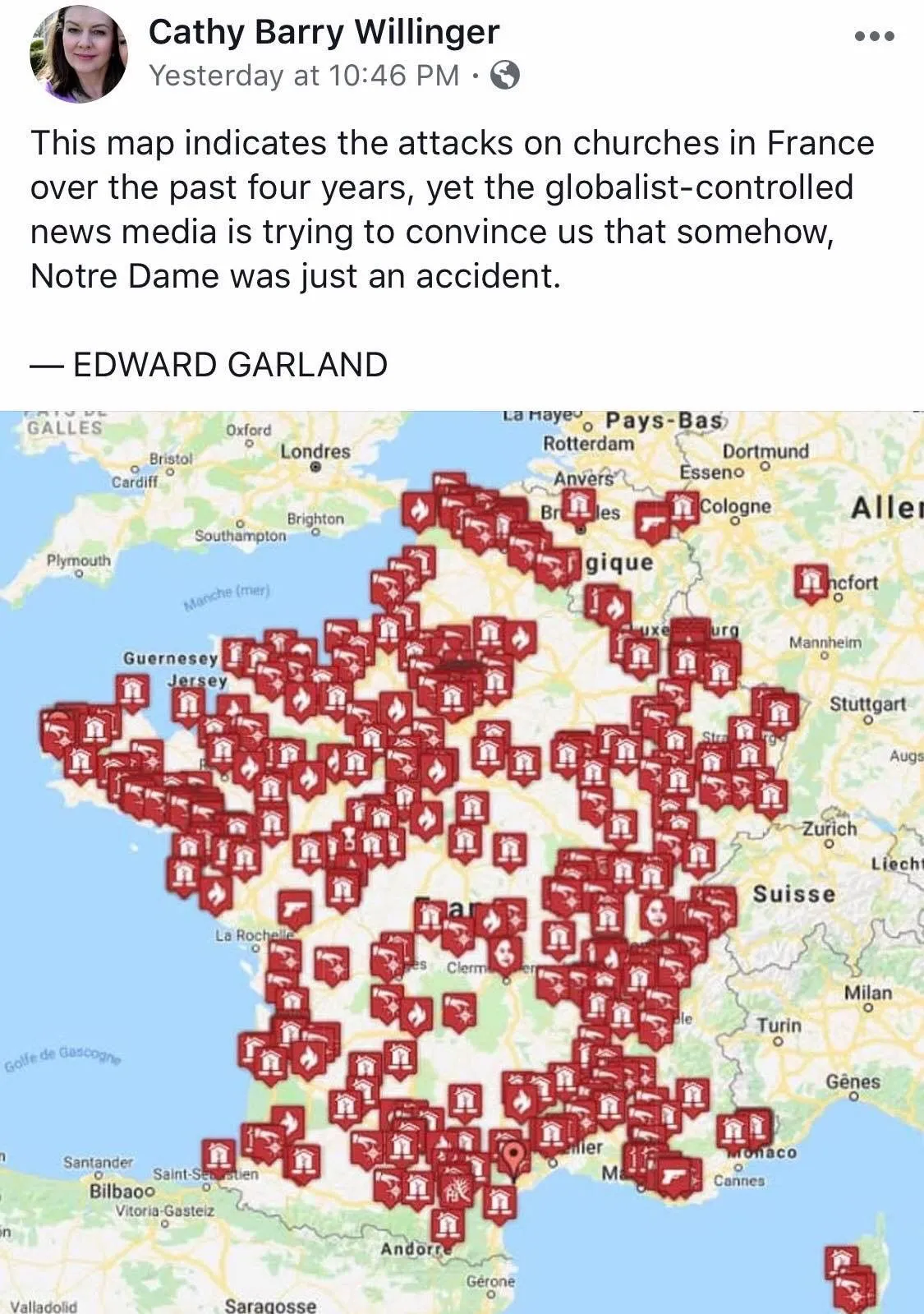The height and width of the screenshot is (1314, 924).
Task: Open the attached map image in the post
Action: coord(462,861)
